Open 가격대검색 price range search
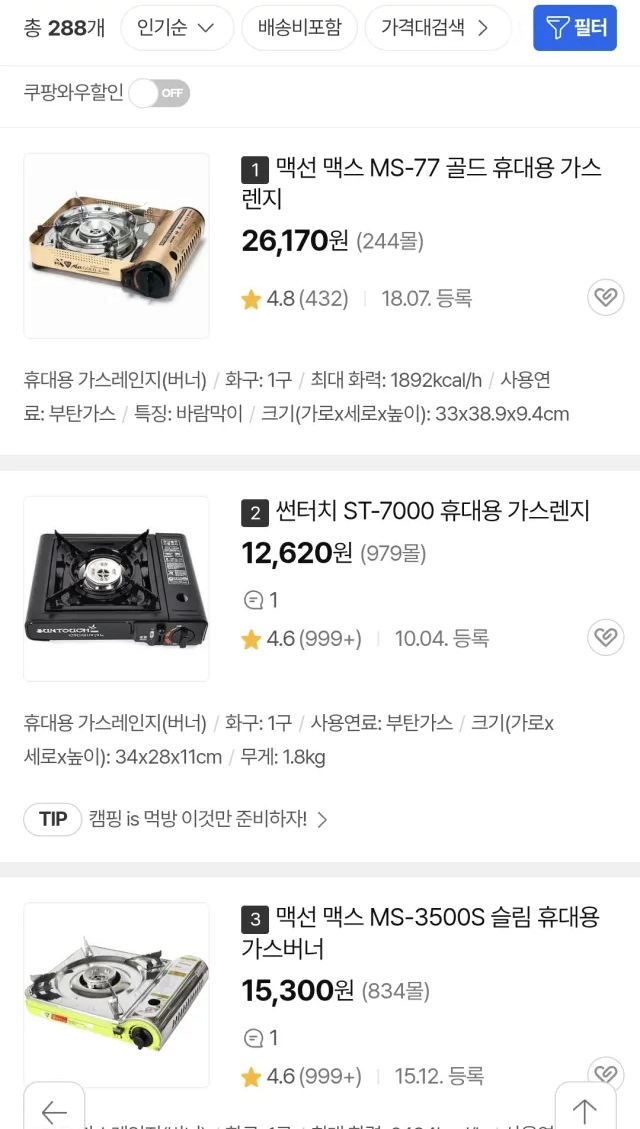Image resolution: width=640 pixels, height=1129 pixels. [x=435, y=28]
